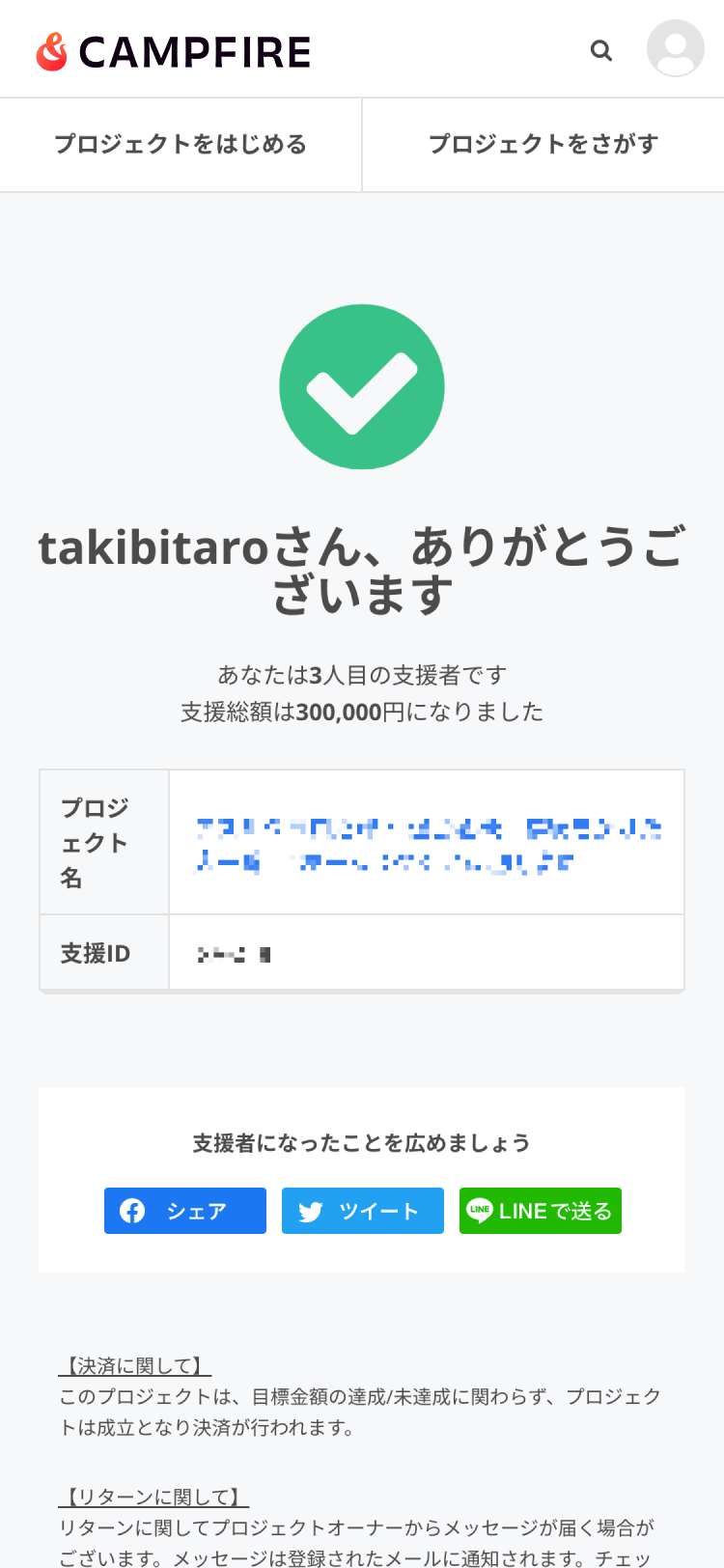Share on Facebook with シェア button
This screenshot has width=724, height=1568.
click(185, 1211)
